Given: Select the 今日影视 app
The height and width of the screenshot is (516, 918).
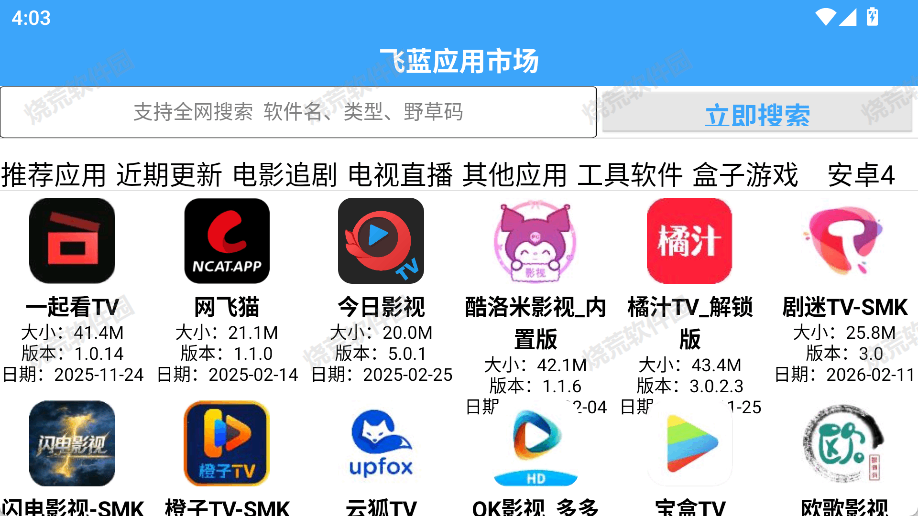Looking at the screenshot, I should click(x=381, y=242).
